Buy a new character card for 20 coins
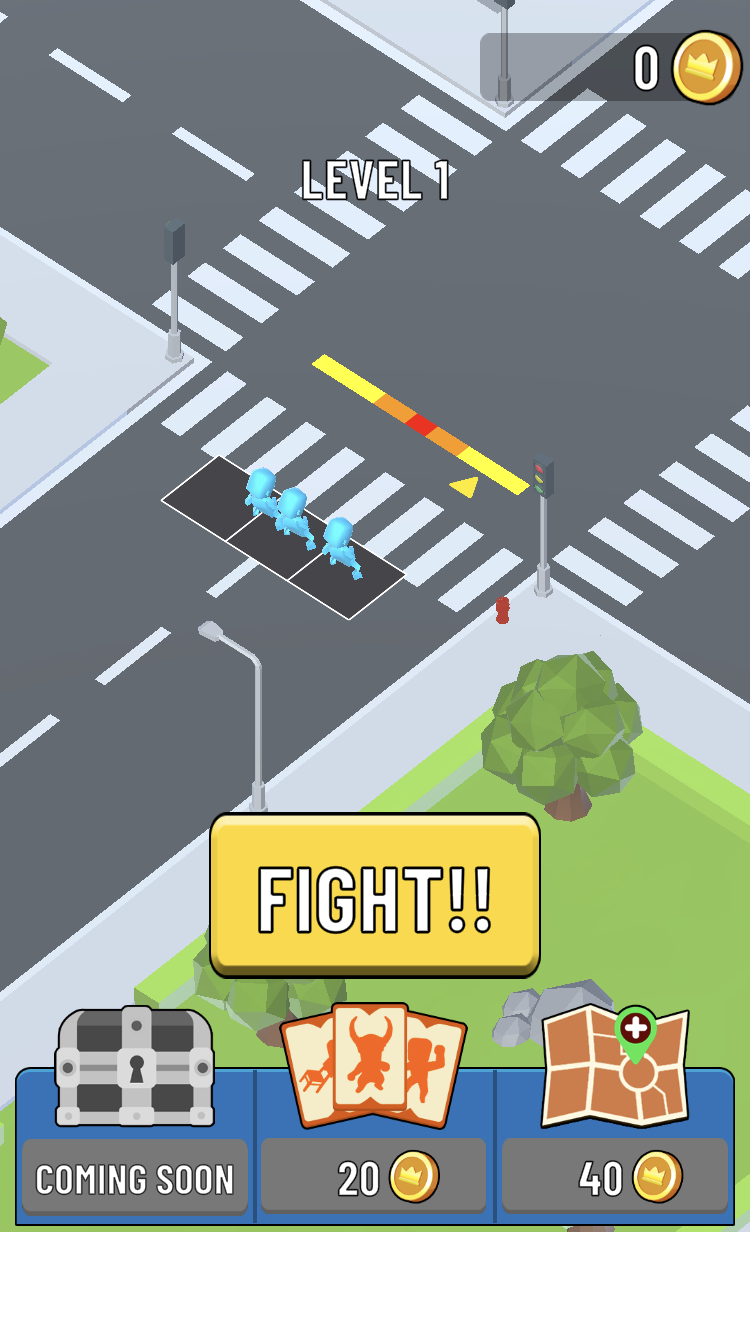 [x=374, y=1176]
